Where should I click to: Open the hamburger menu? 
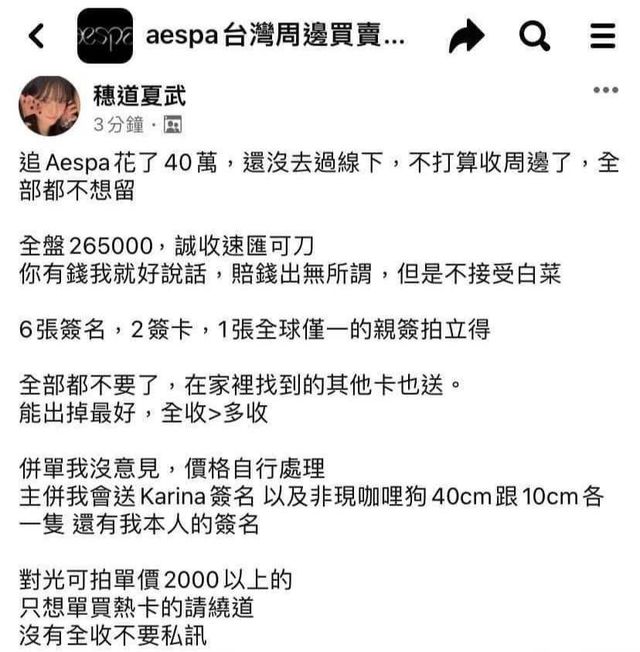[x=602, y=37]
